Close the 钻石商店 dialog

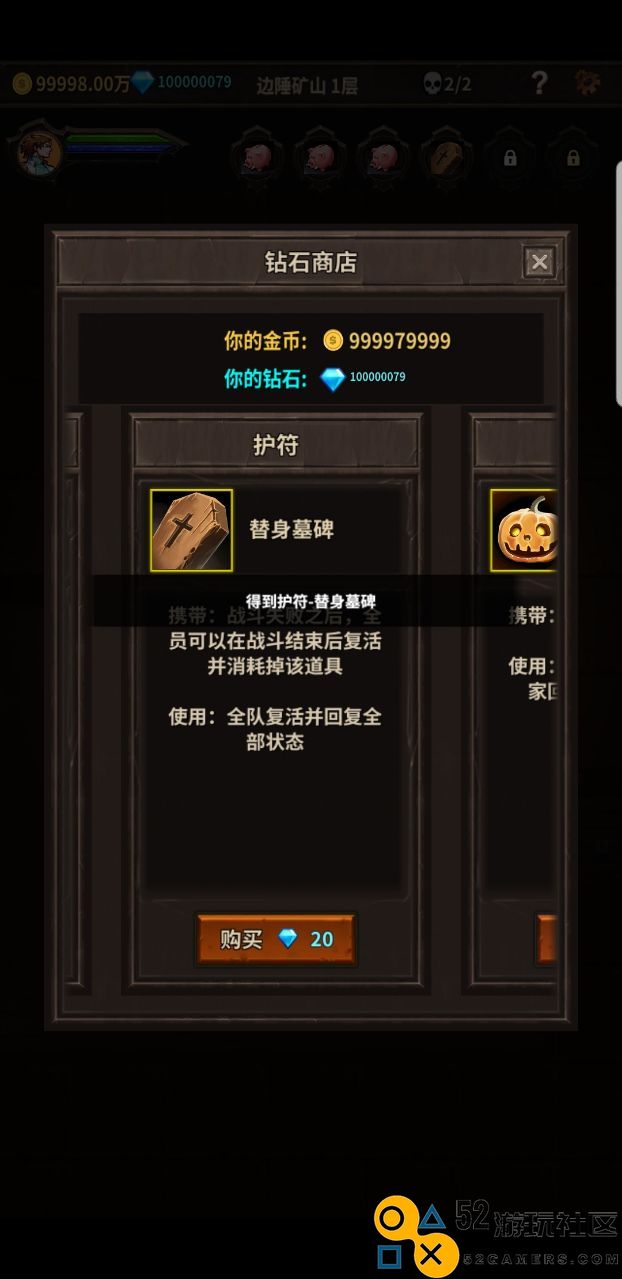pyautogui.click(x=539, y=263)
